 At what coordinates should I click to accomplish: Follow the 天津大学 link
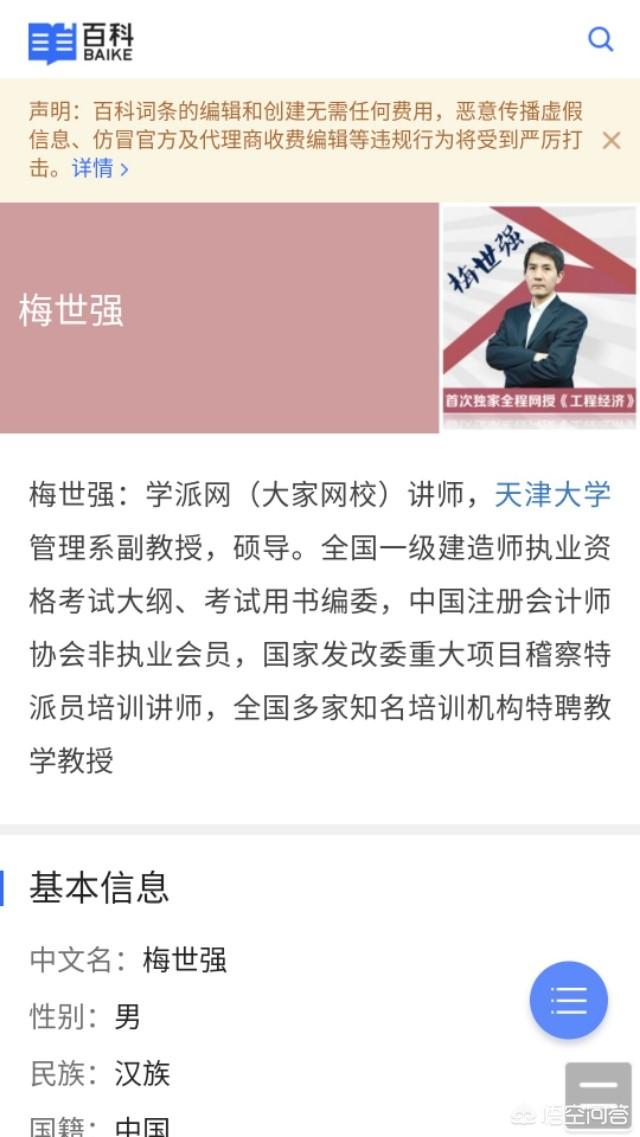click(x=552, y=493)
